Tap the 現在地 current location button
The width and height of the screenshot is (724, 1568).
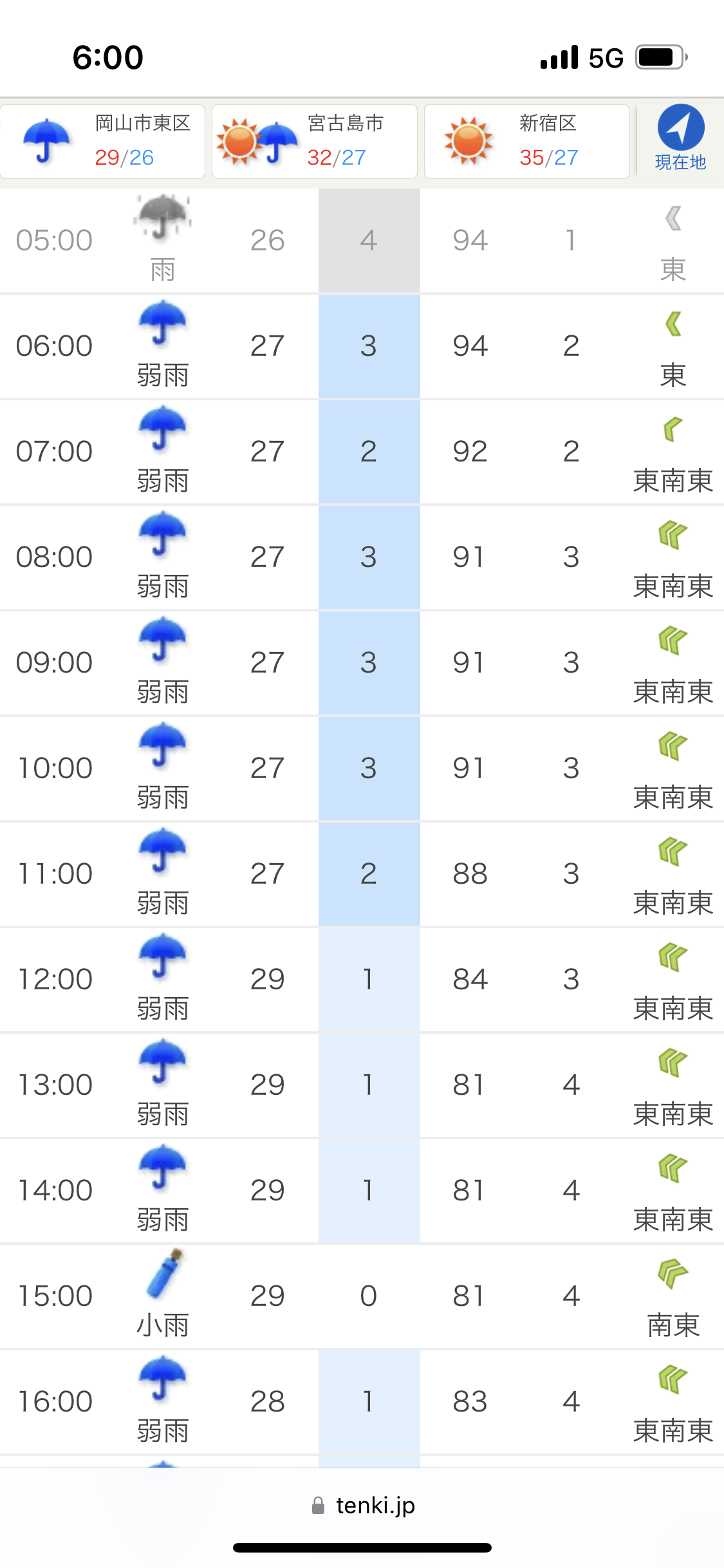[x=680, y=138]
